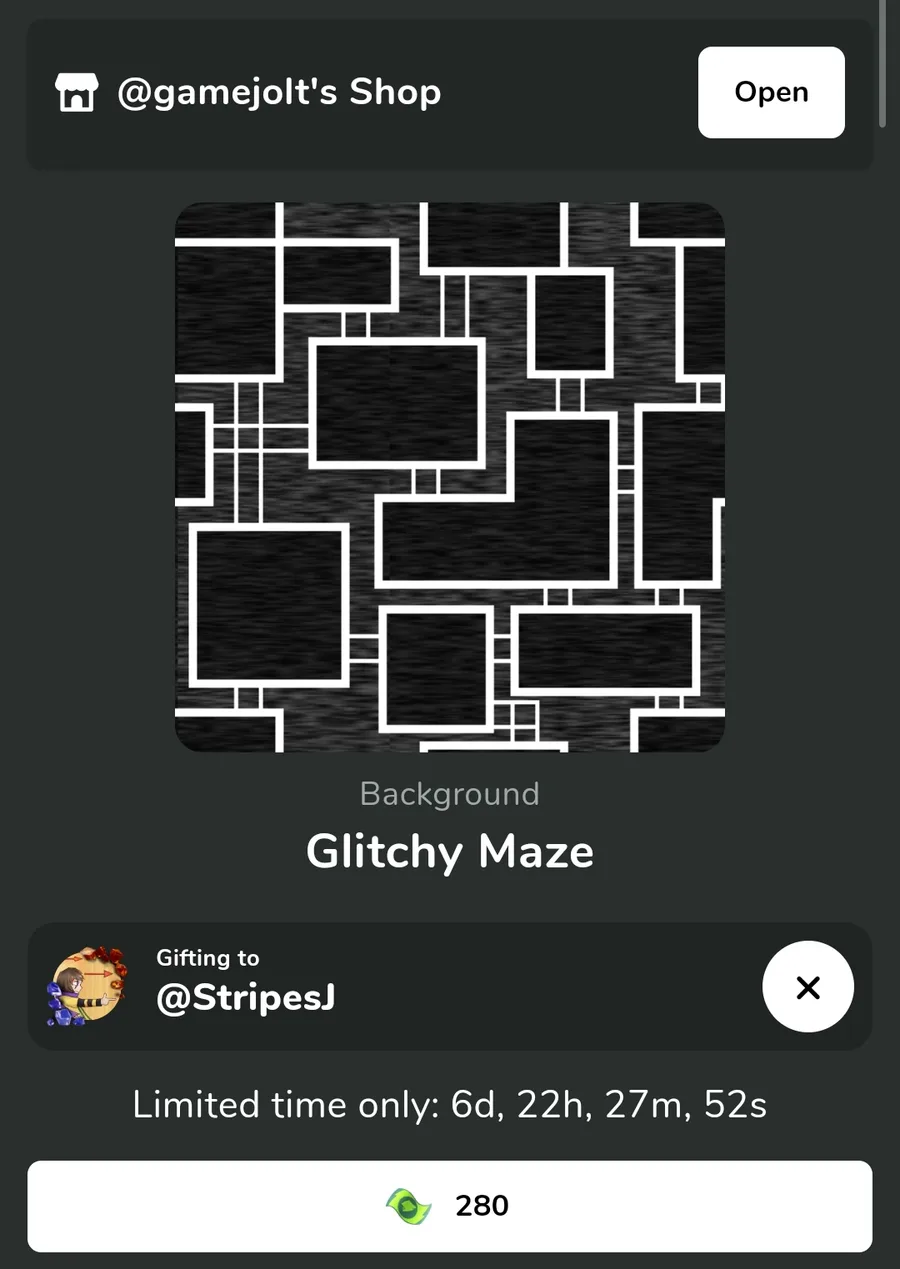Image resolution: width=900 pixels, height=1269 pixels.
Task: Remove gifting to @StripesJ
Action: tap(808, 987)
